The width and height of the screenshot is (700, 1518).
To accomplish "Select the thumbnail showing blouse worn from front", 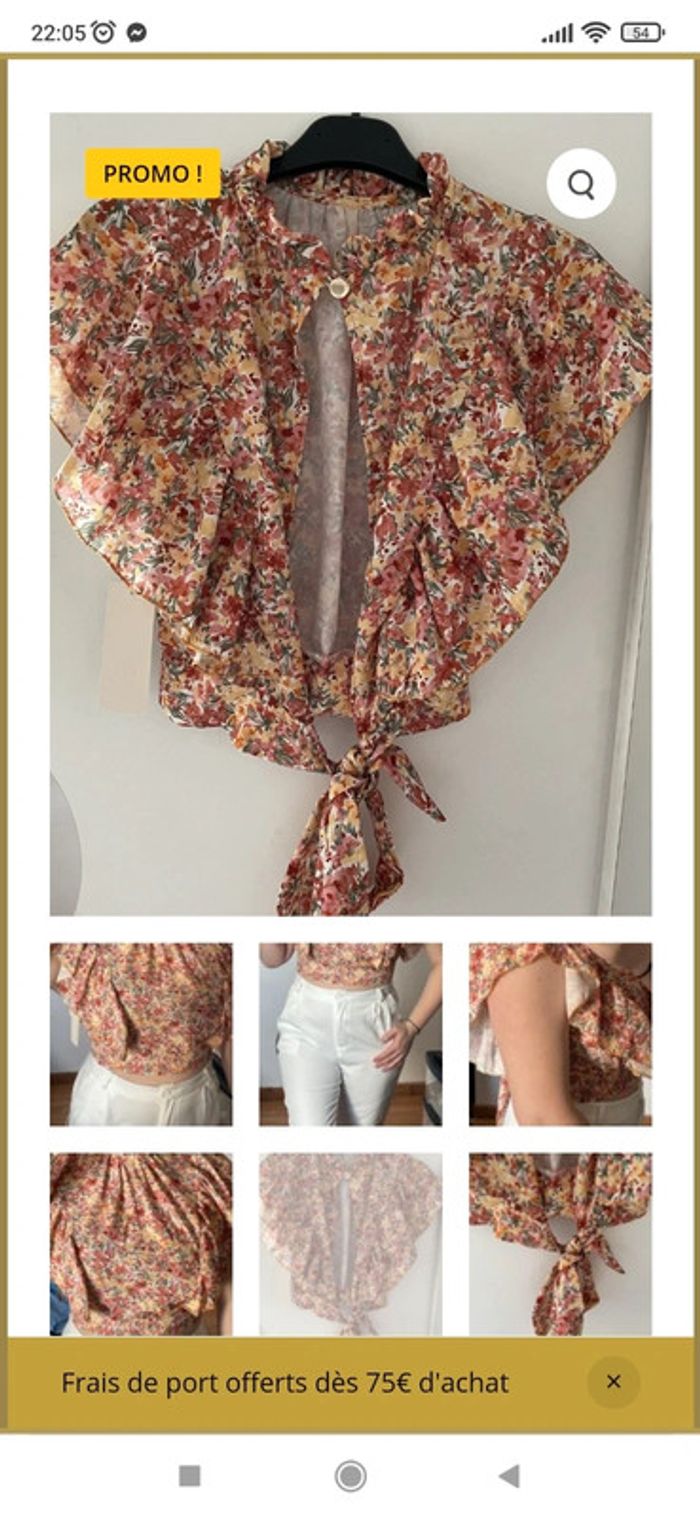I will (x=141, y=1034).
